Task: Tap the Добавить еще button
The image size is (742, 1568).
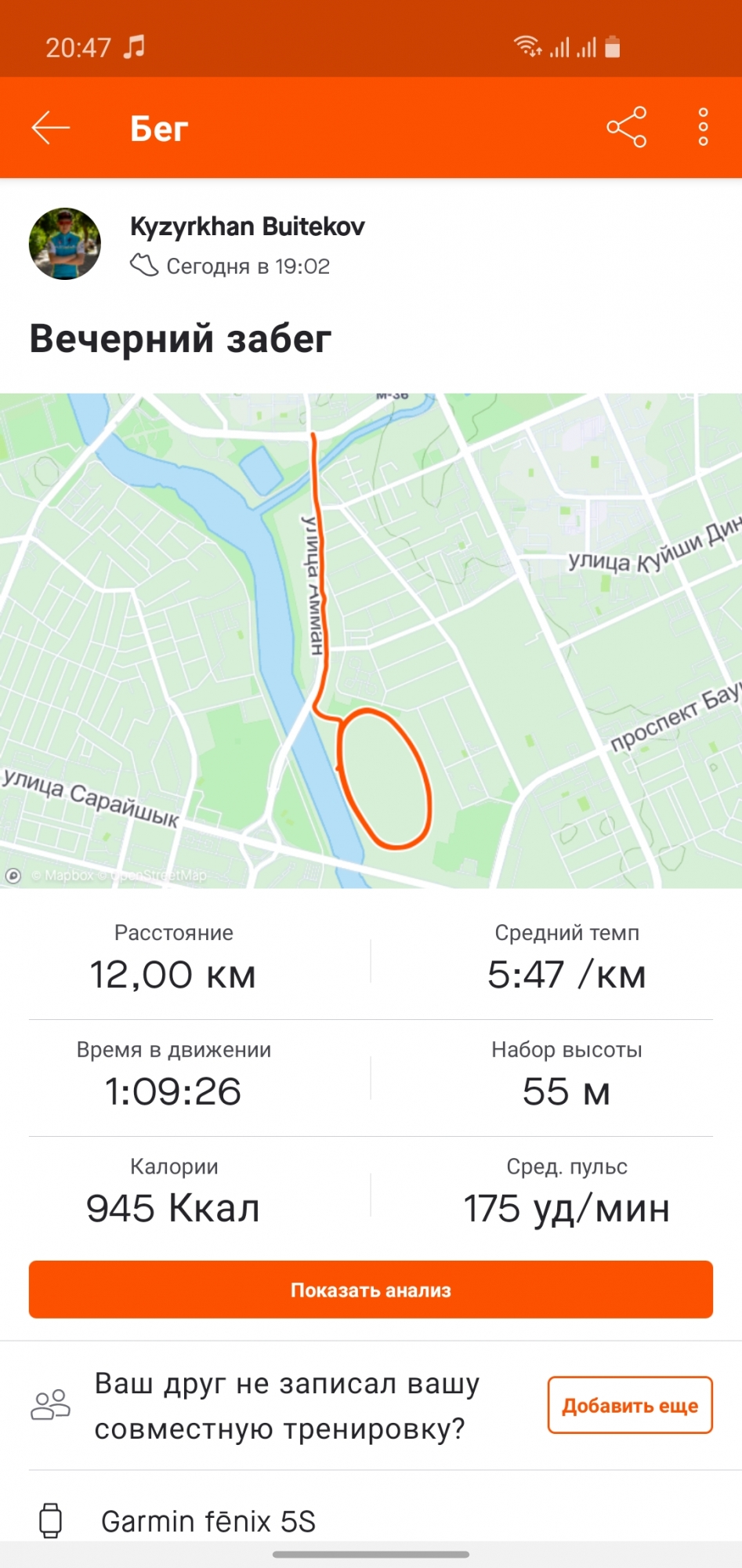Action: point(629,1405)
